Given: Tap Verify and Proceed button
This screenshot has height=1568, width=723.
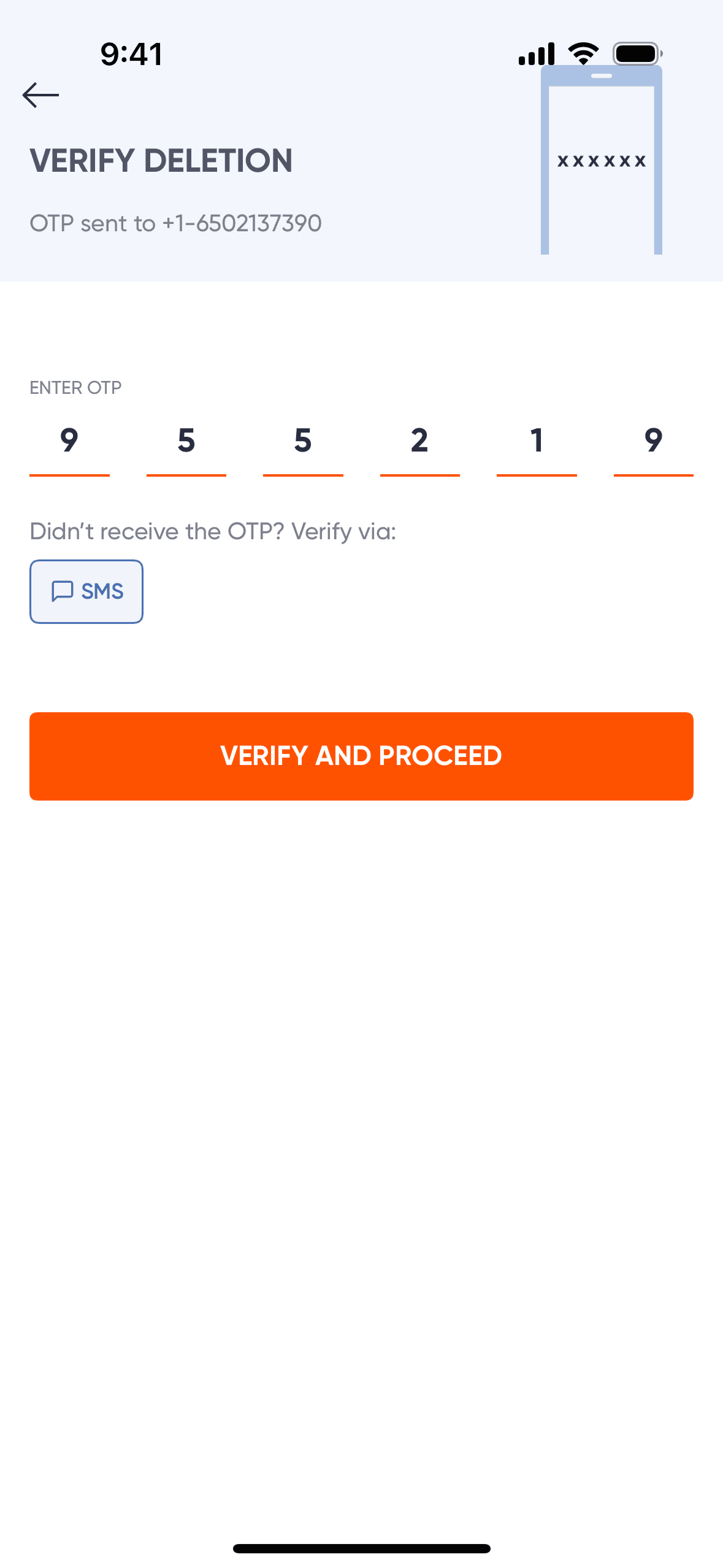Looking at the screenshot, I should pos(361,756).
